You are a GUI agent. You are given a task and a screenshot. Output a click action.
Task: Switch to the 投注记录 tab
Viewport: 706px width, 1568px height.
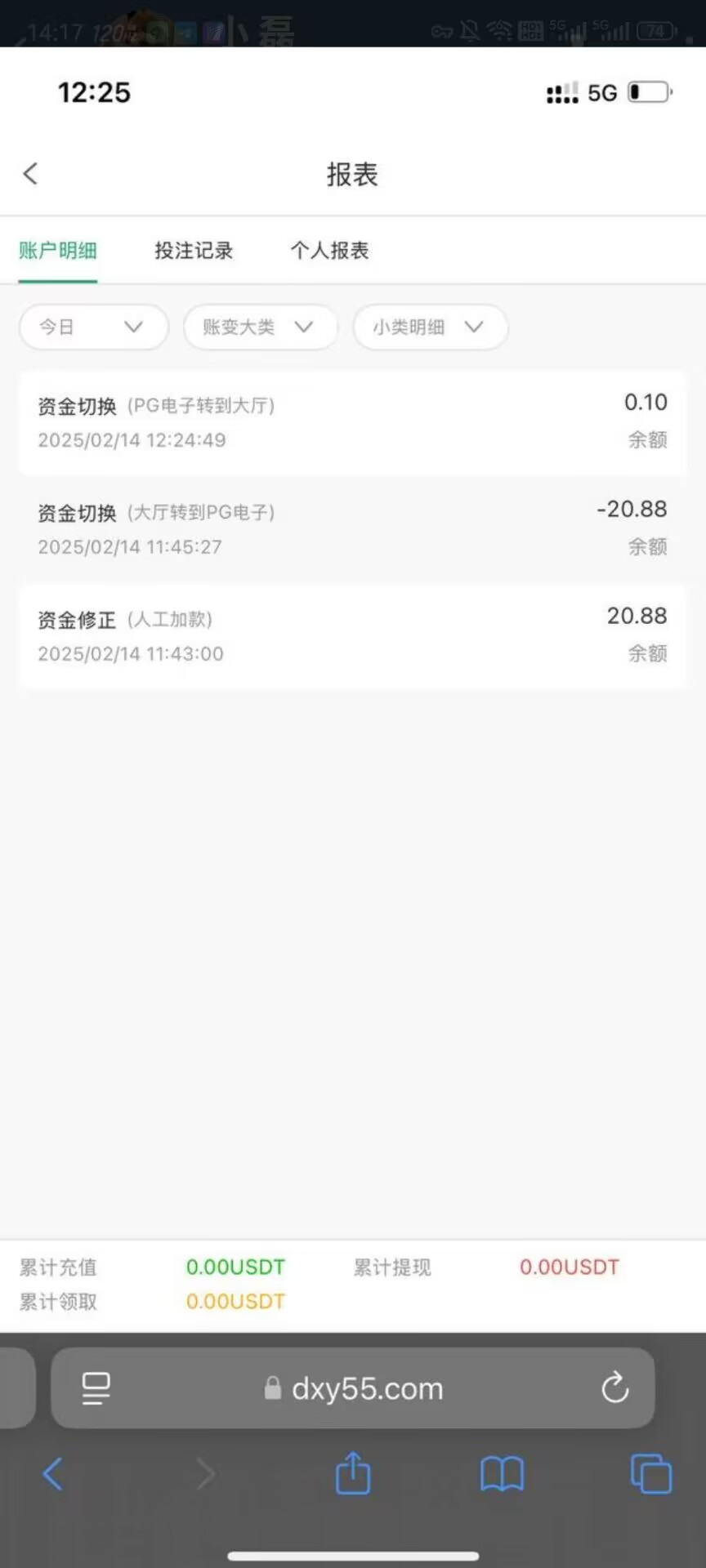(x=194, y=251)
